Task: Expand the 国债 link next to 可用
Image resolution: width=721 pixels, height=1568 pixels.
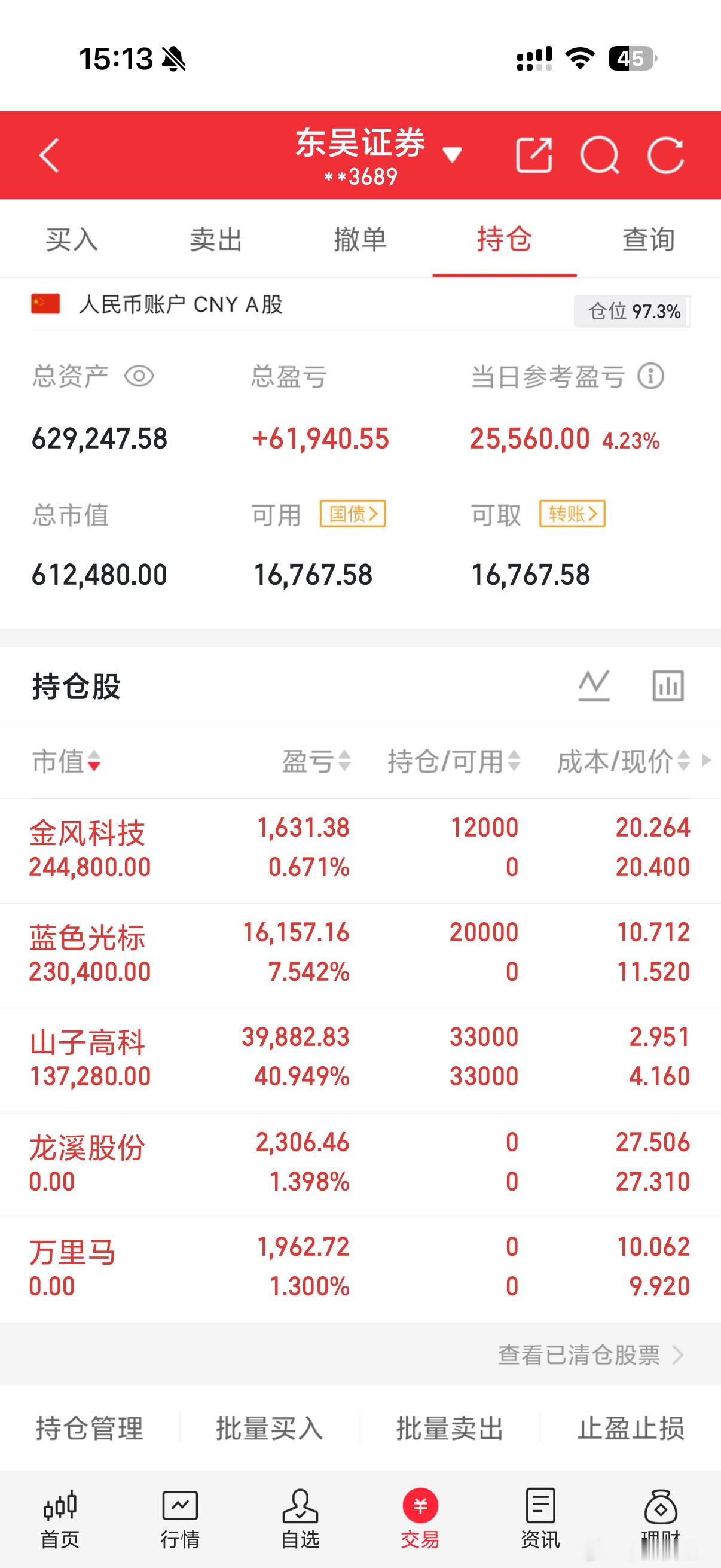Action: coord(353,514)
